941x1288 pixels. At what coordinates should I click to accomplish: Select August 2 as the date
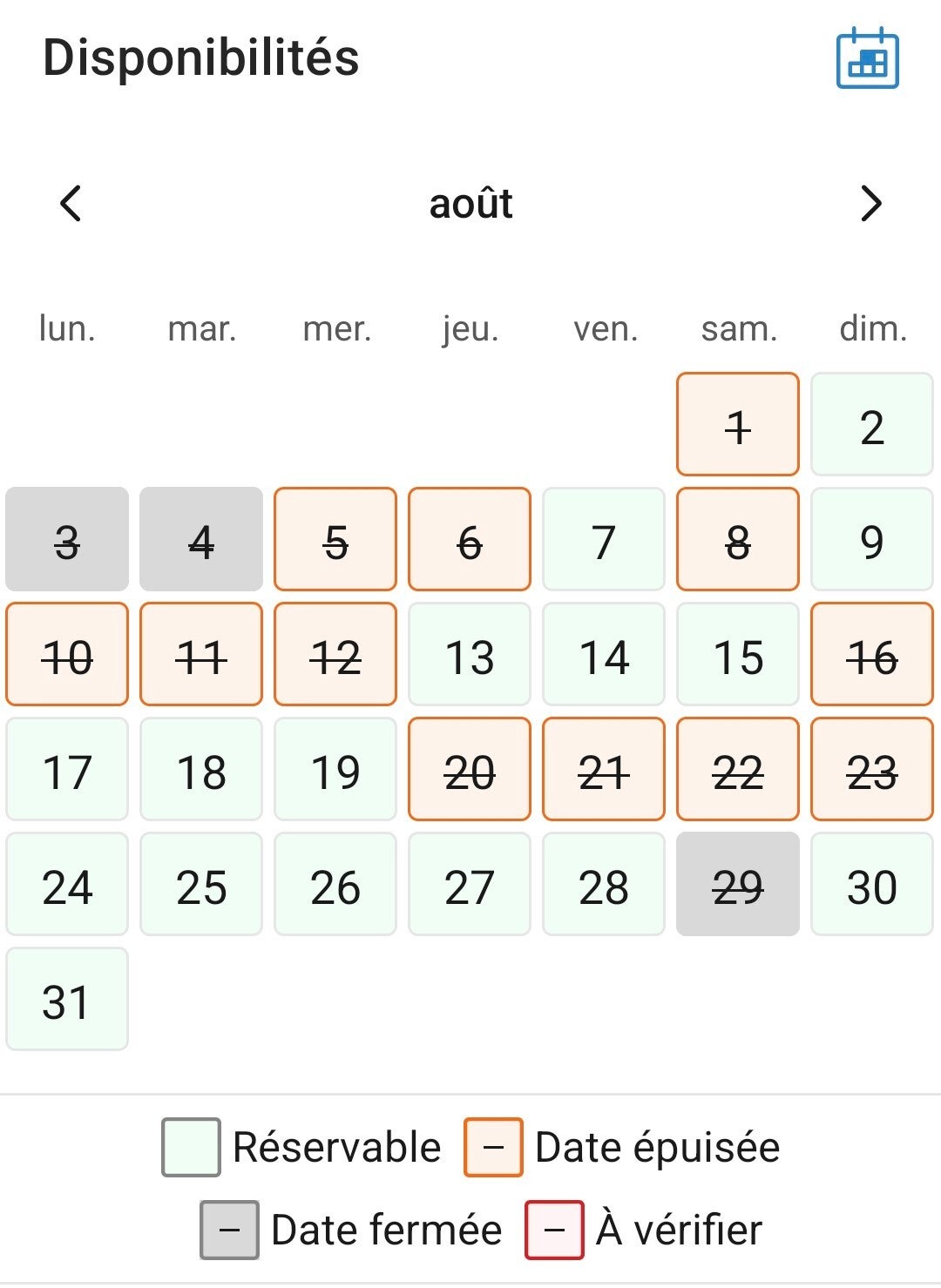tap(872, 424)
